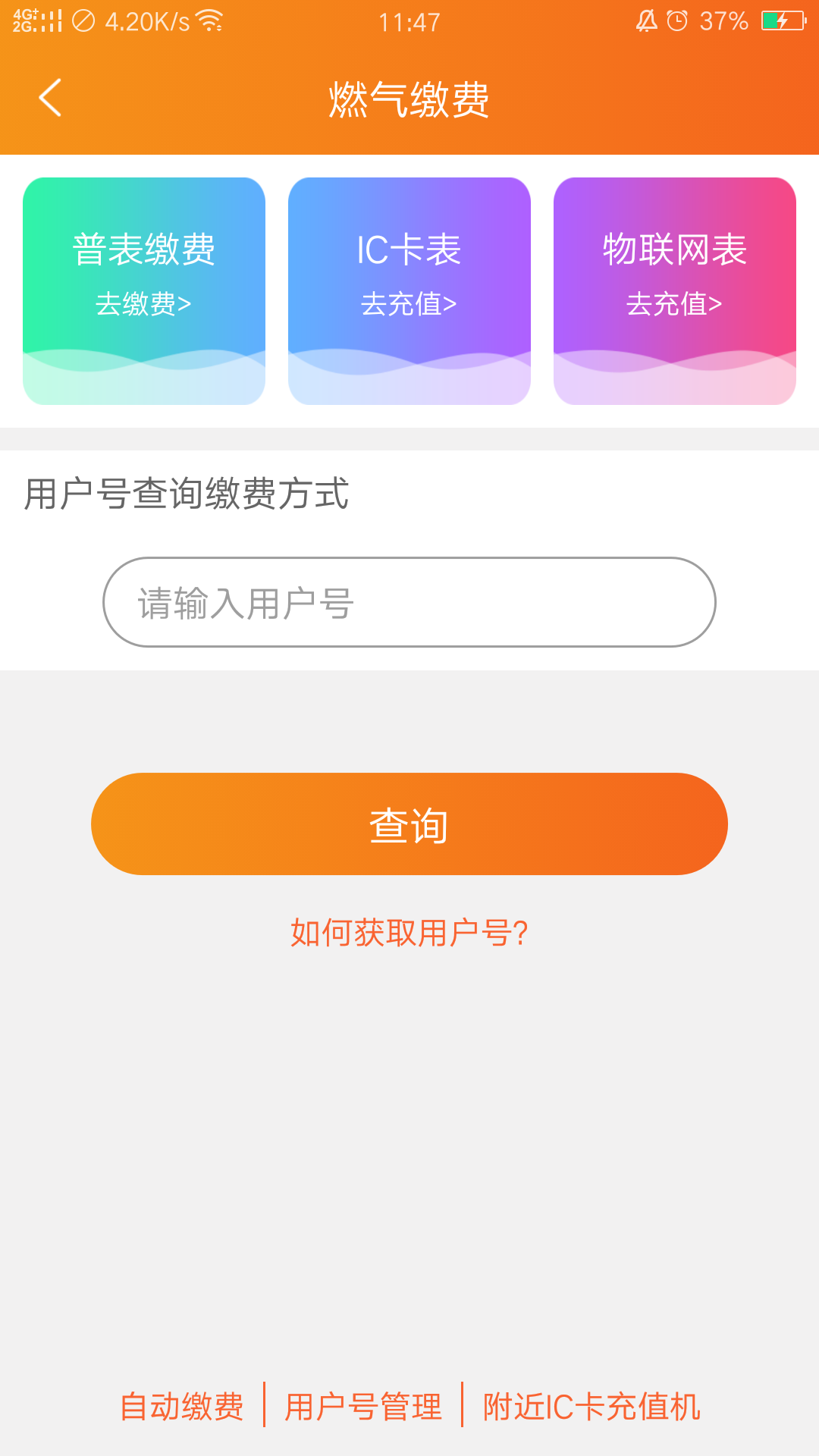Image resolution: width=819 pixels, height=1456 pixels.
Task: Tap the 查询 button
Action: [409, 824]
